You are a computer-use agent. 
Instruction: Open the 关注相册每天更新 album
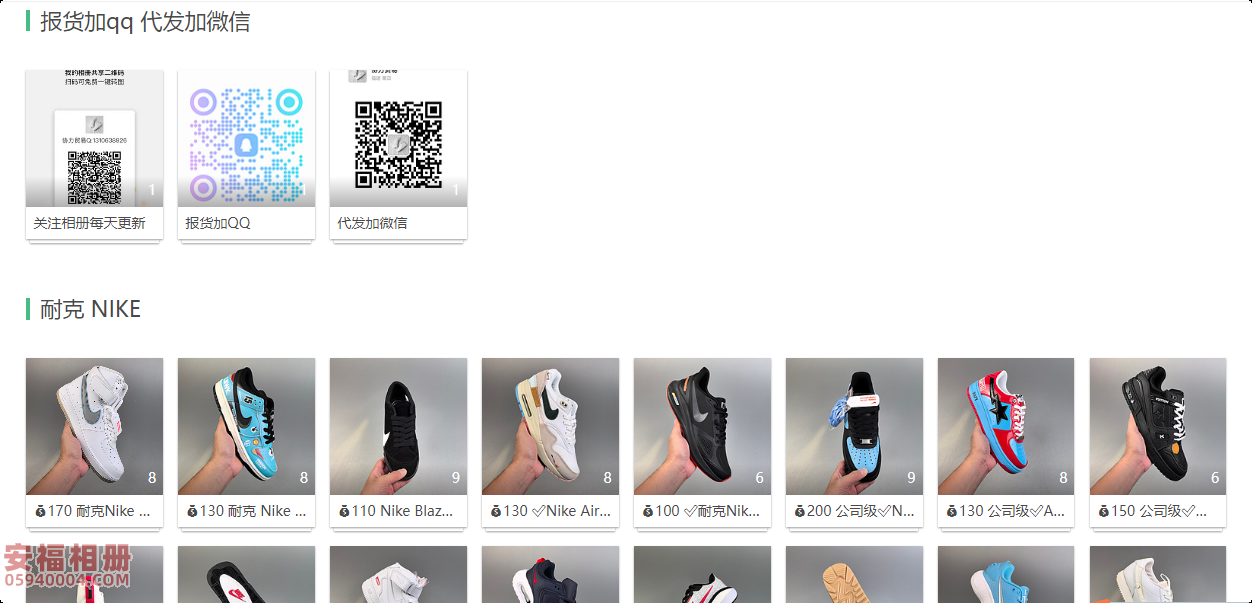pos(94,139)
